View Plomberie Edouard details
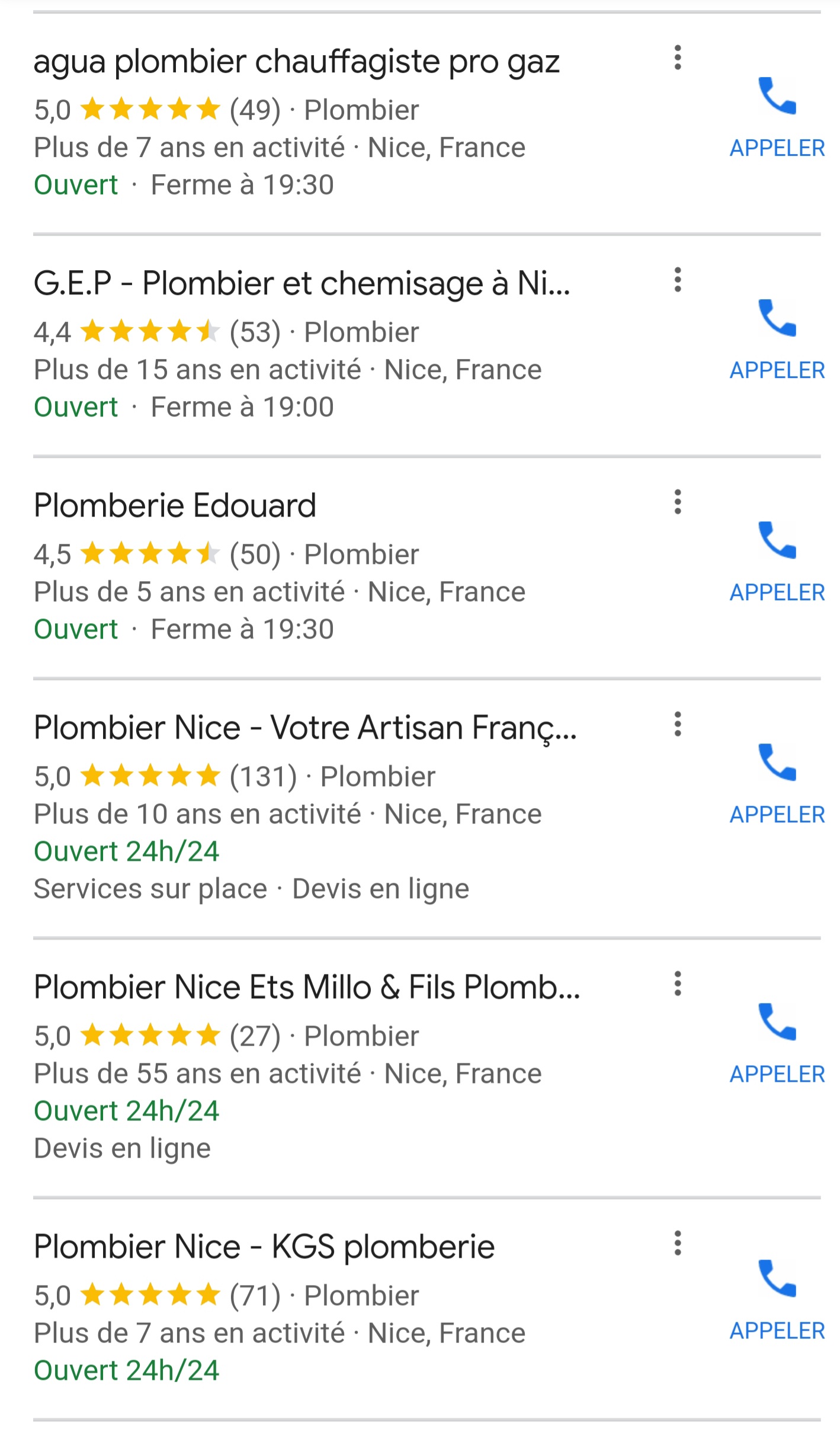840x1439 pixels. pos(175,506)
